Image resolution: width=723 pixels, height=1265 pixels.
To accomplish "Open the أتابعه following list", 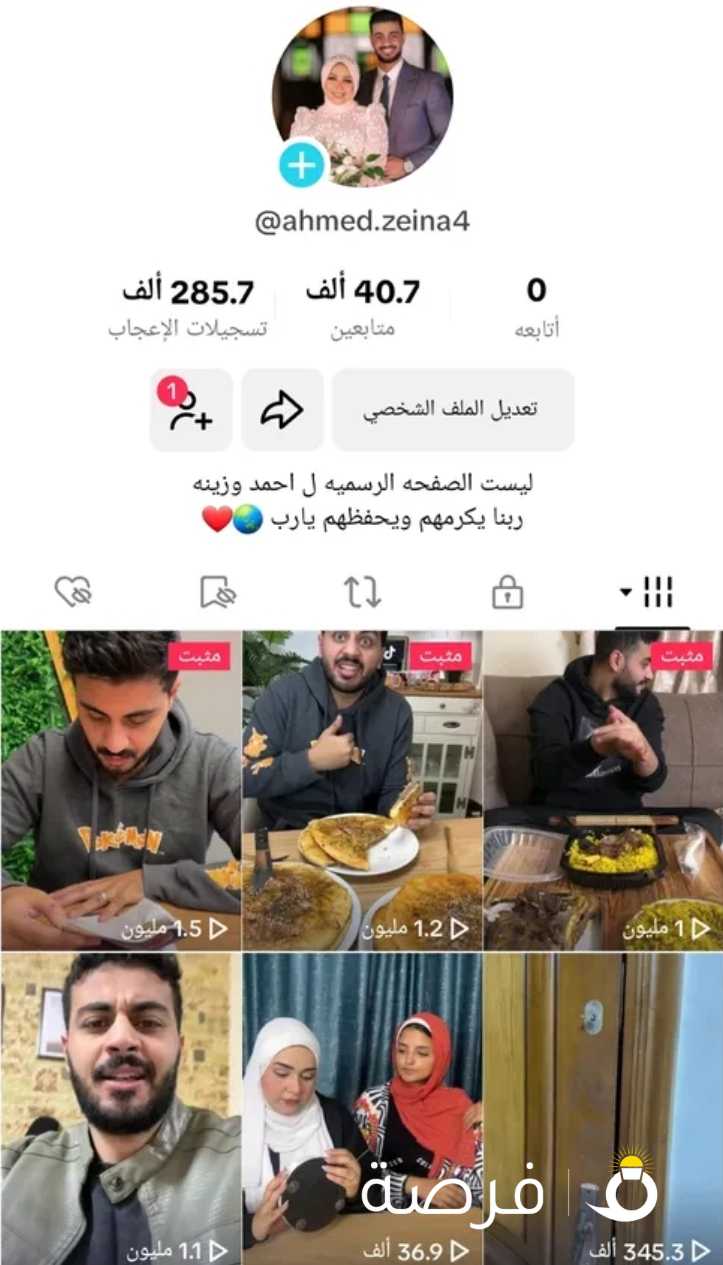I will click(x=537, y=306).
